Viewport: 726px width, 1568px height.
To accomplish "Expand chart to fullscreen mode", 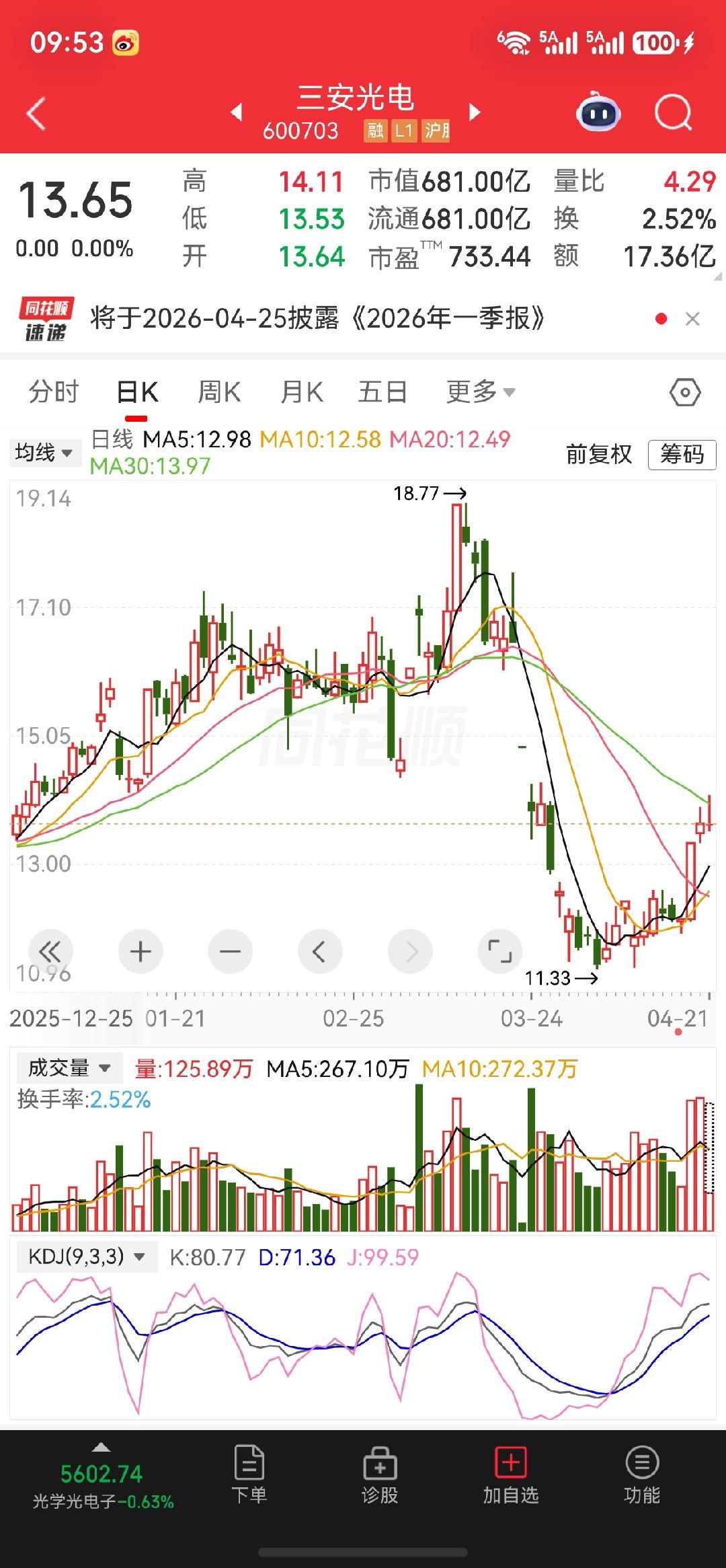I will coord(500,950).
